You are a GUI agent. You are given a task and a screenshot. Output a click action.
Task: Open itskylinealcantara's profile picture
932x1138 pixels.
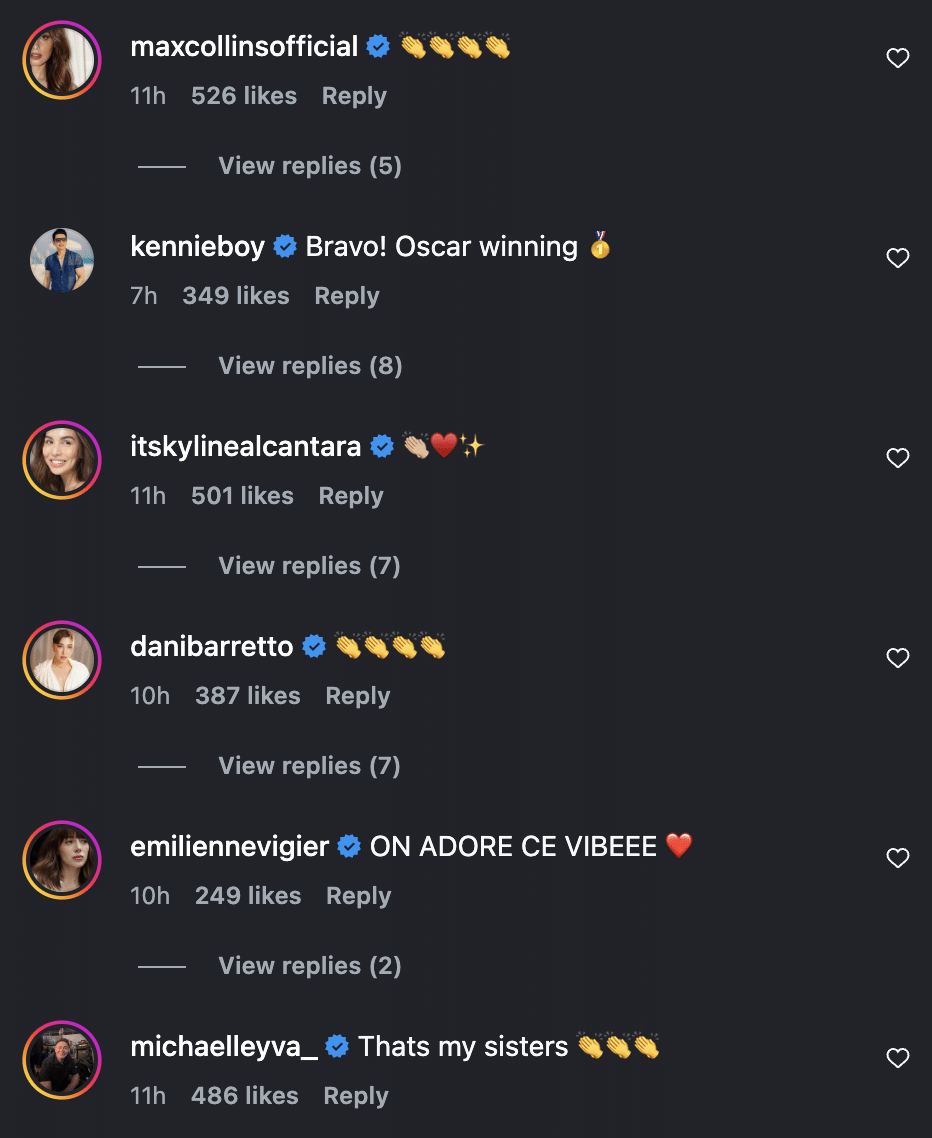point(62,460)
